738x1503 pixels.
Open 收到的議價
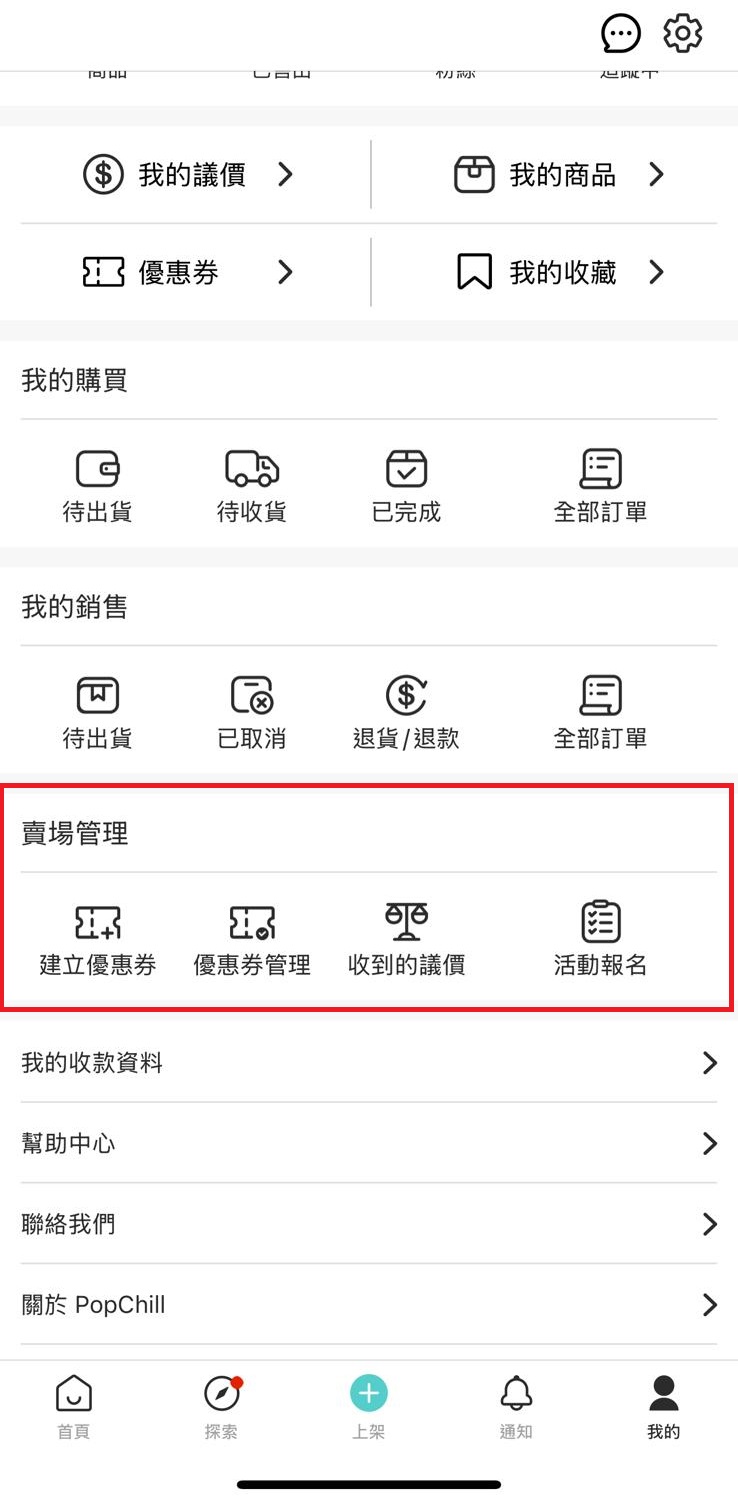[x=406, y=939]
